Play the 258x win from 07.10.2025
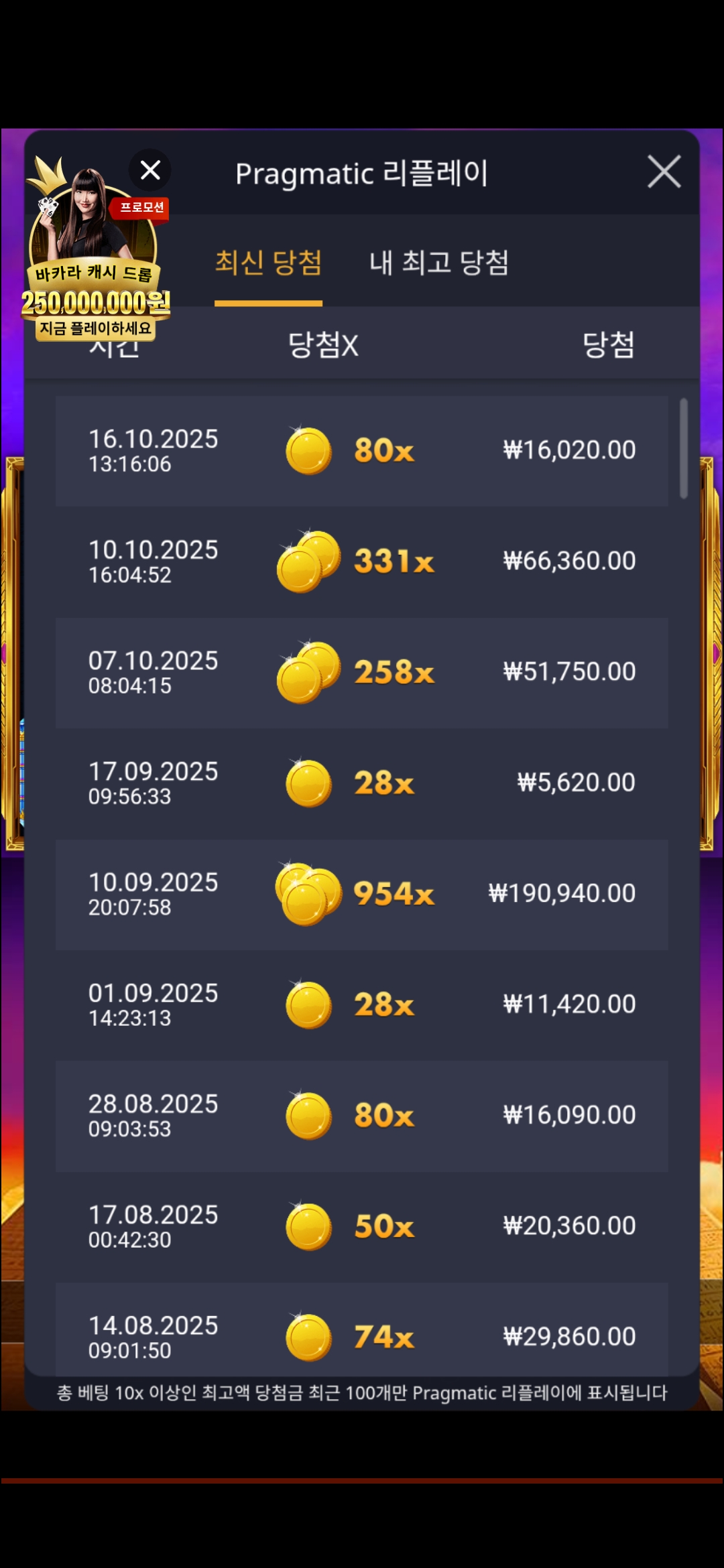Image resolution: width=724 pixels, height=1568 pixels. (x=362, y=672)
